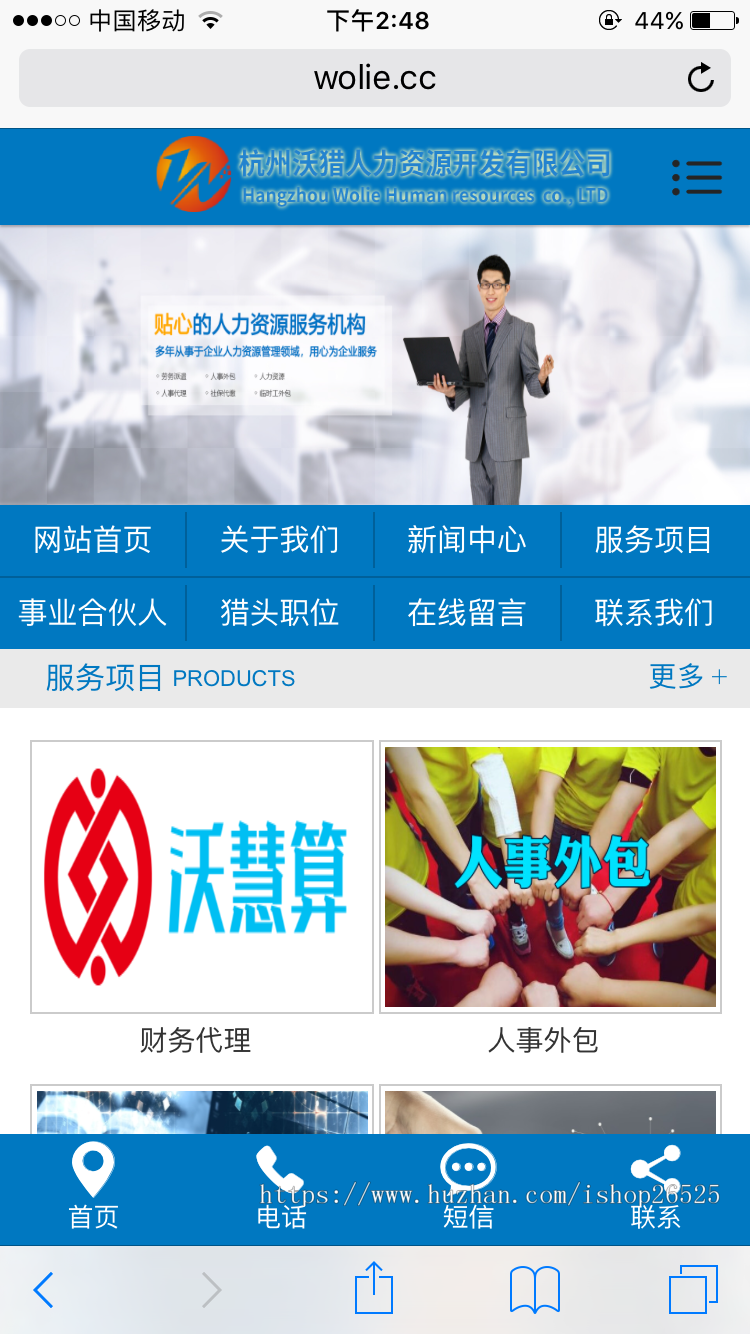Open 事业合伙人 page
The image size is (750, 1334).
92,612
